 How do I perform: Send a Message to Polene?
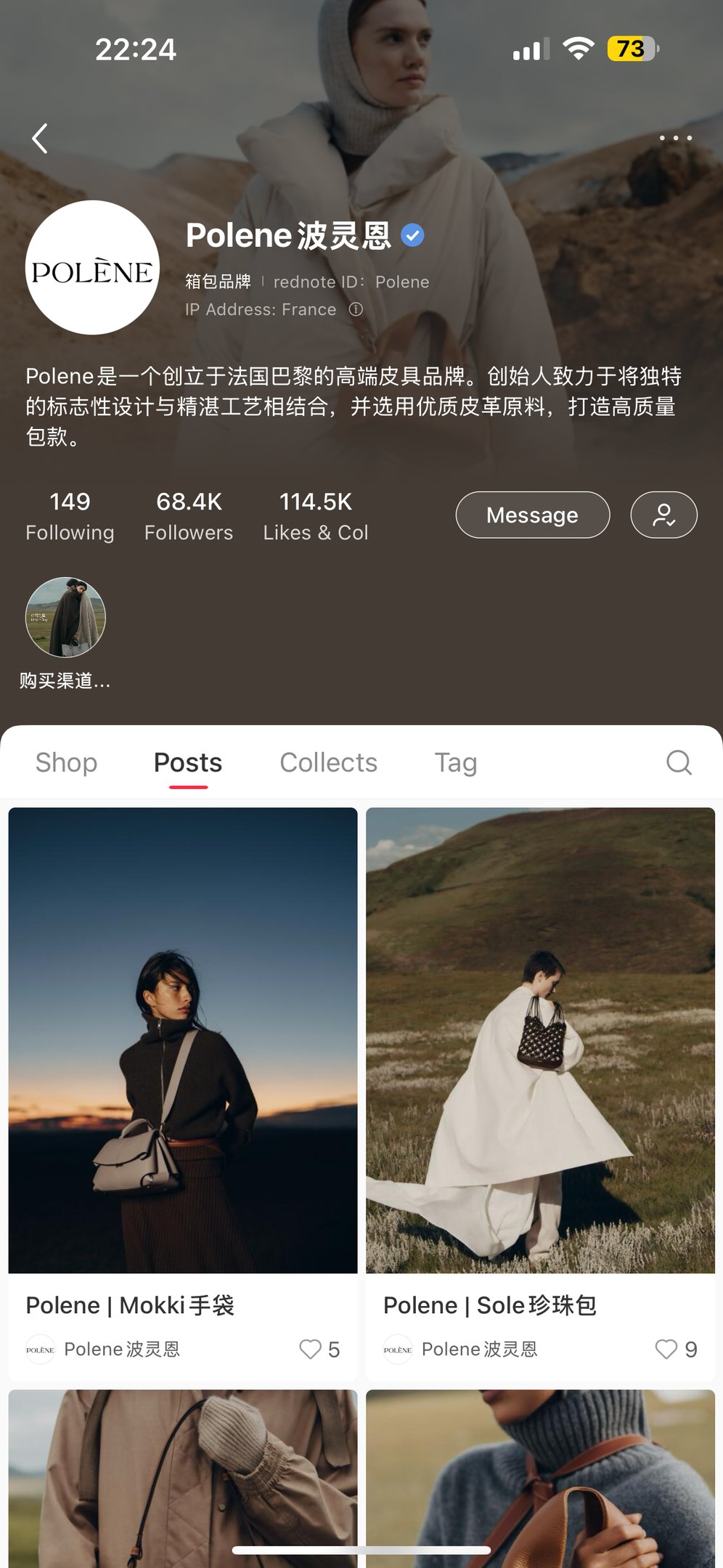pos(532,515)
